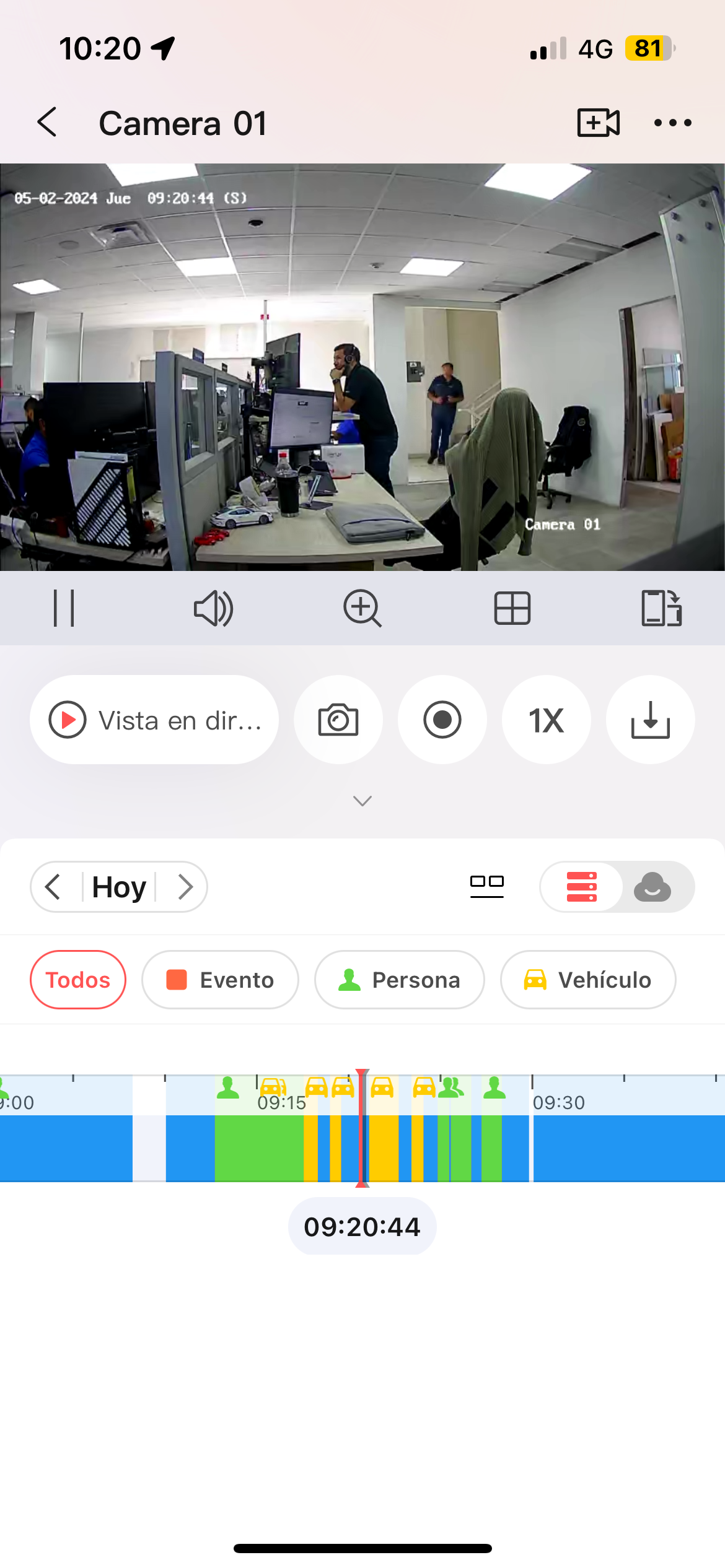Open the three-dot overflow menu
Screen dimensions: 725x1568
[673, 123]
